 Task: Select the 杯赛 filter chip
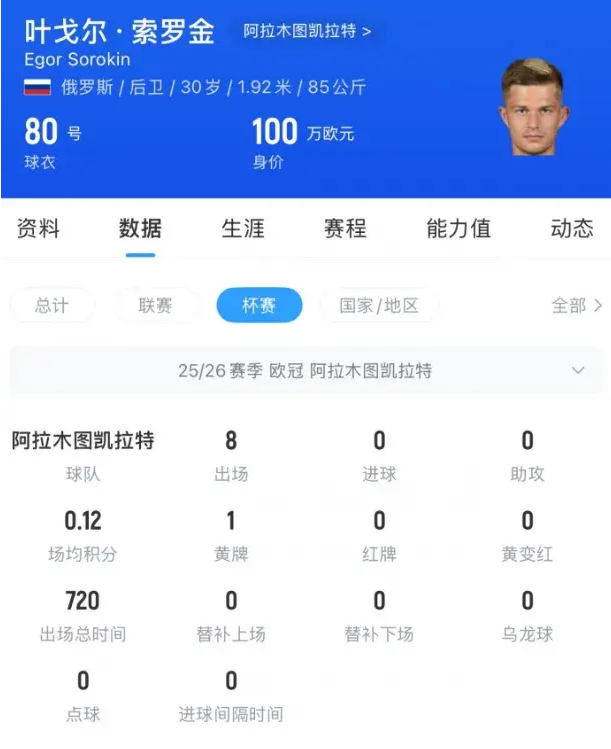[x=259, y=306]
